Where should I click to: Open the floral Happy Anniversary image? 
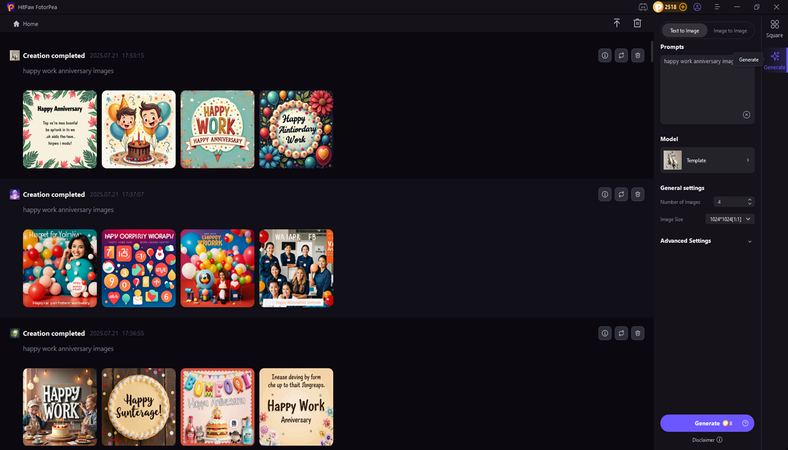point(60,129)
